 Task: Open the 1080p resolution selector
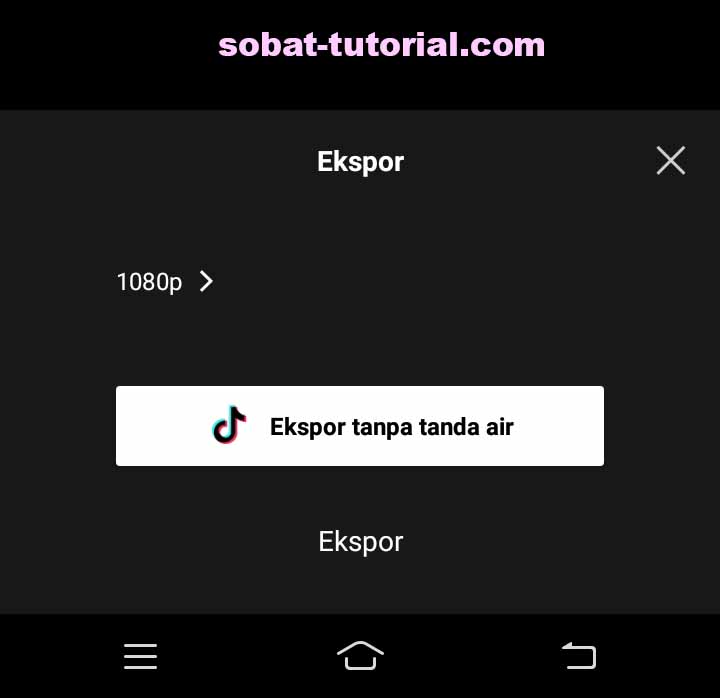tap(165, 282)
